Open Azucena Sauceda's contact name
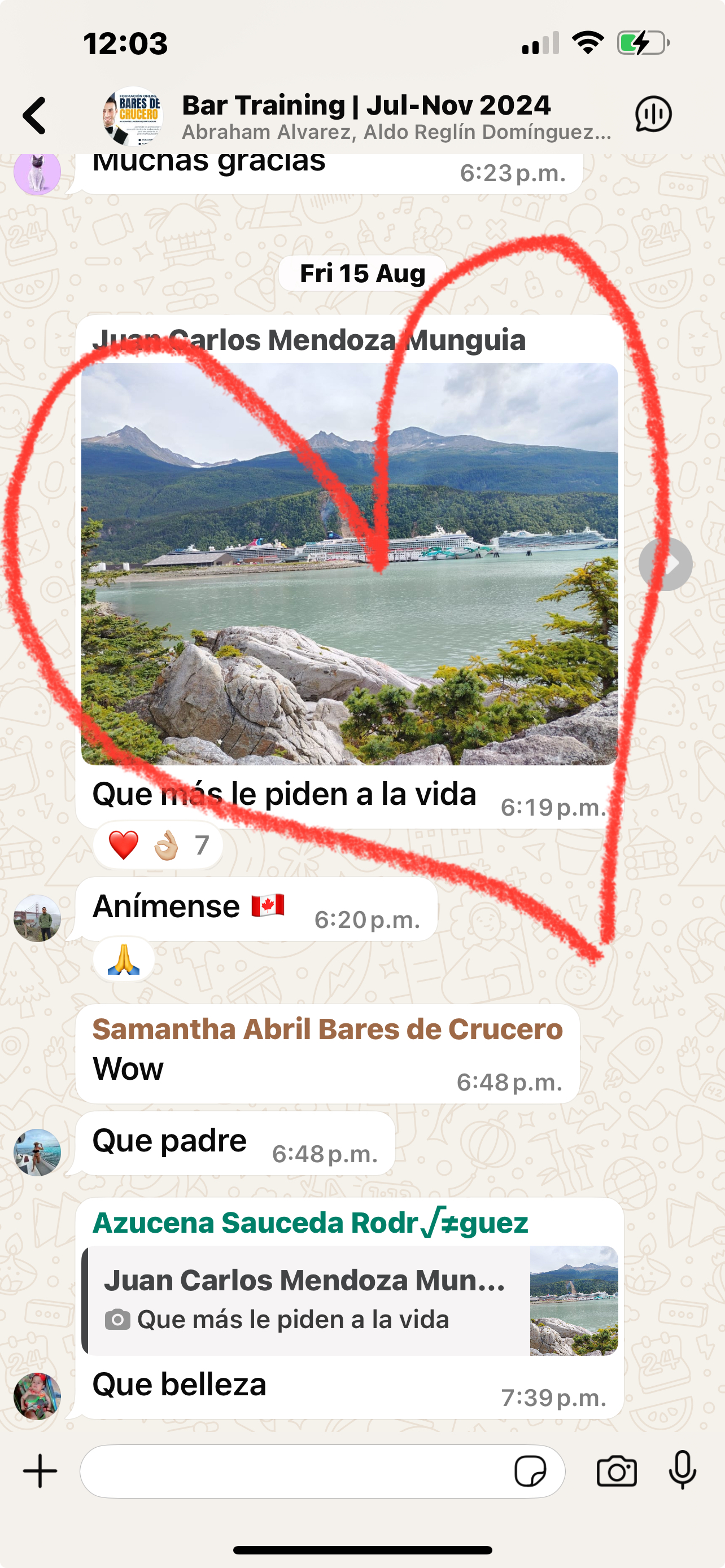 pyautogui.click(x=310, y=1223)
